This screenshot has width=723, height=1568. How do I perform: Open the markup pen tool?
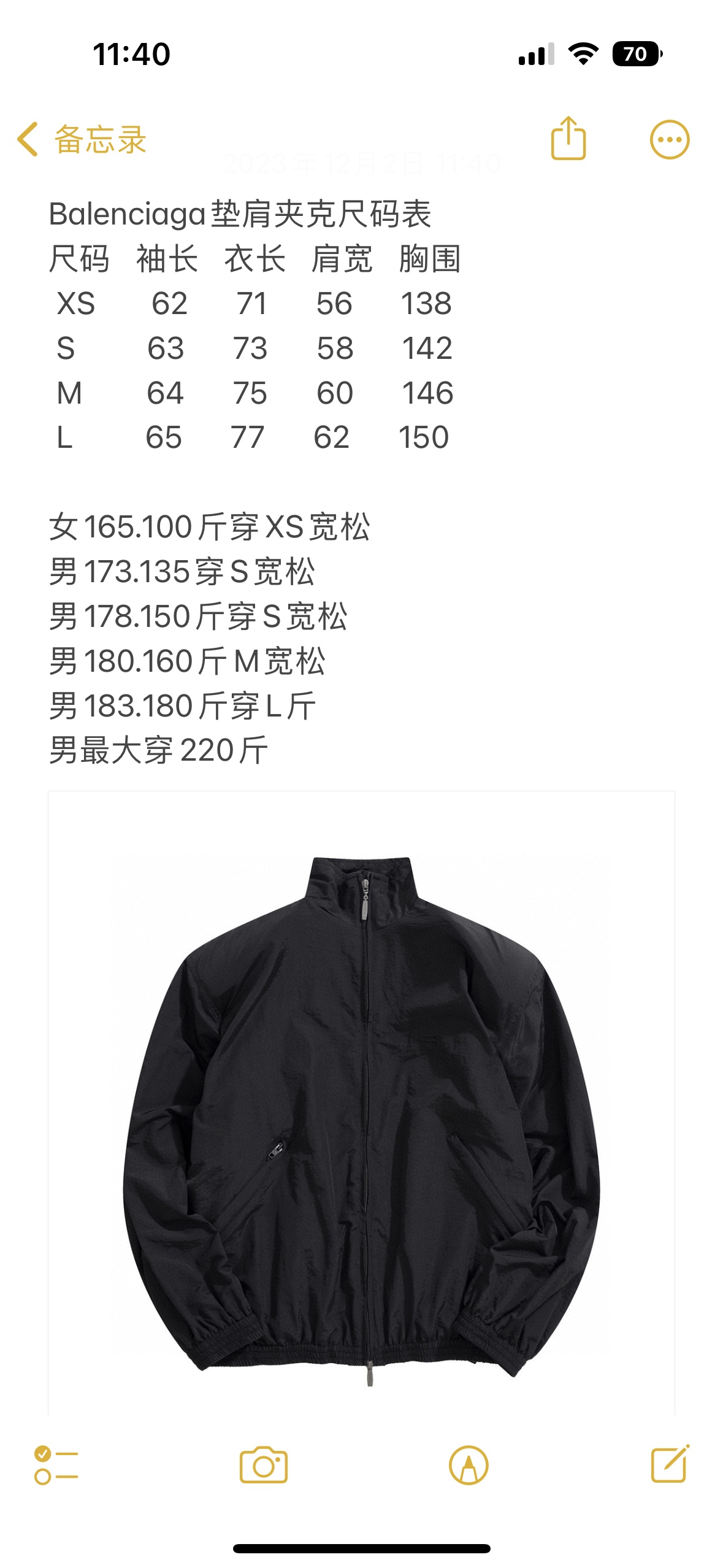tap(469, 1466)
